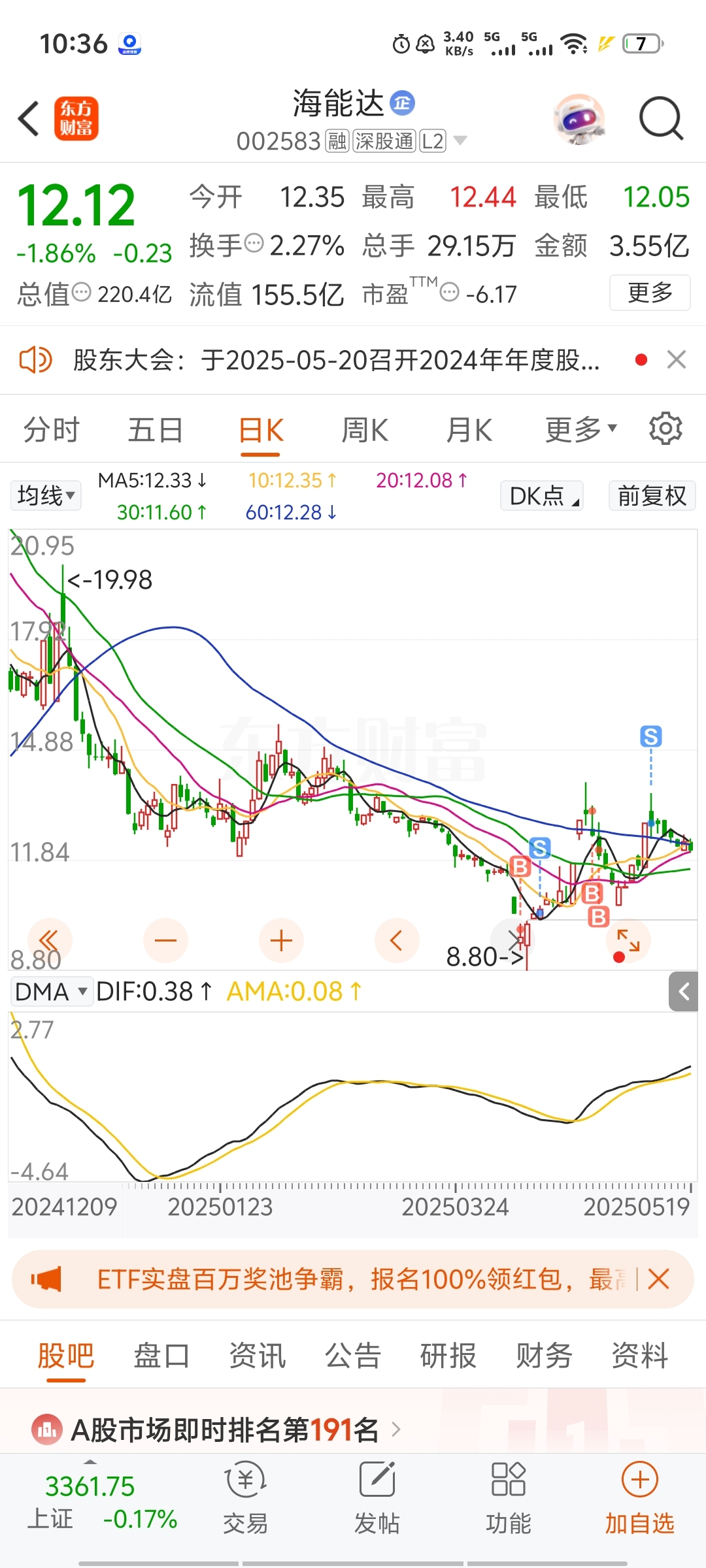Image resolution: width=706 pixels, height=1568 pixels.
Task: Open the search magnifier icon
Action: [661, 119]
